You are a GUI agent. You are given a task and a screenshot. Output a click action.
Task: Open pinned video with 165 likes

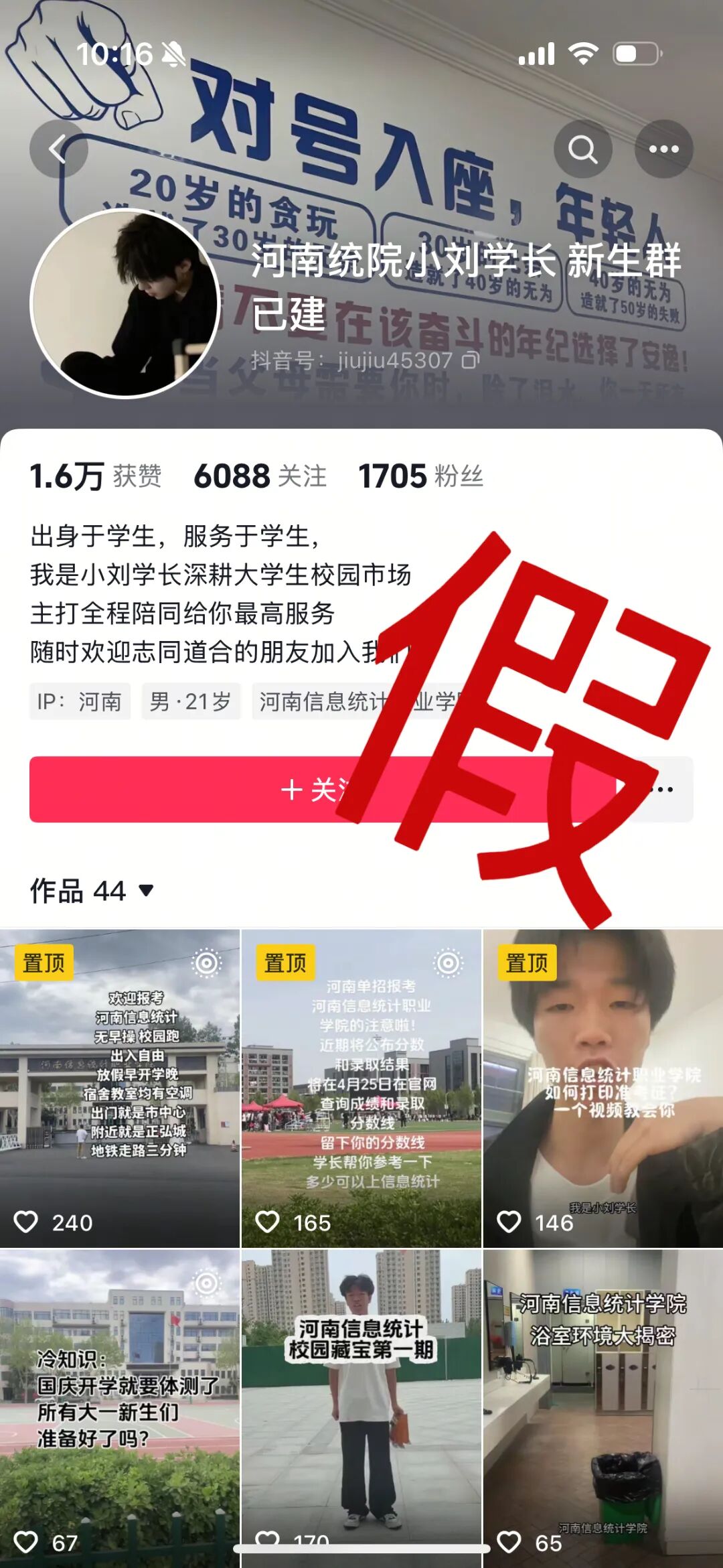point(361,1088)
